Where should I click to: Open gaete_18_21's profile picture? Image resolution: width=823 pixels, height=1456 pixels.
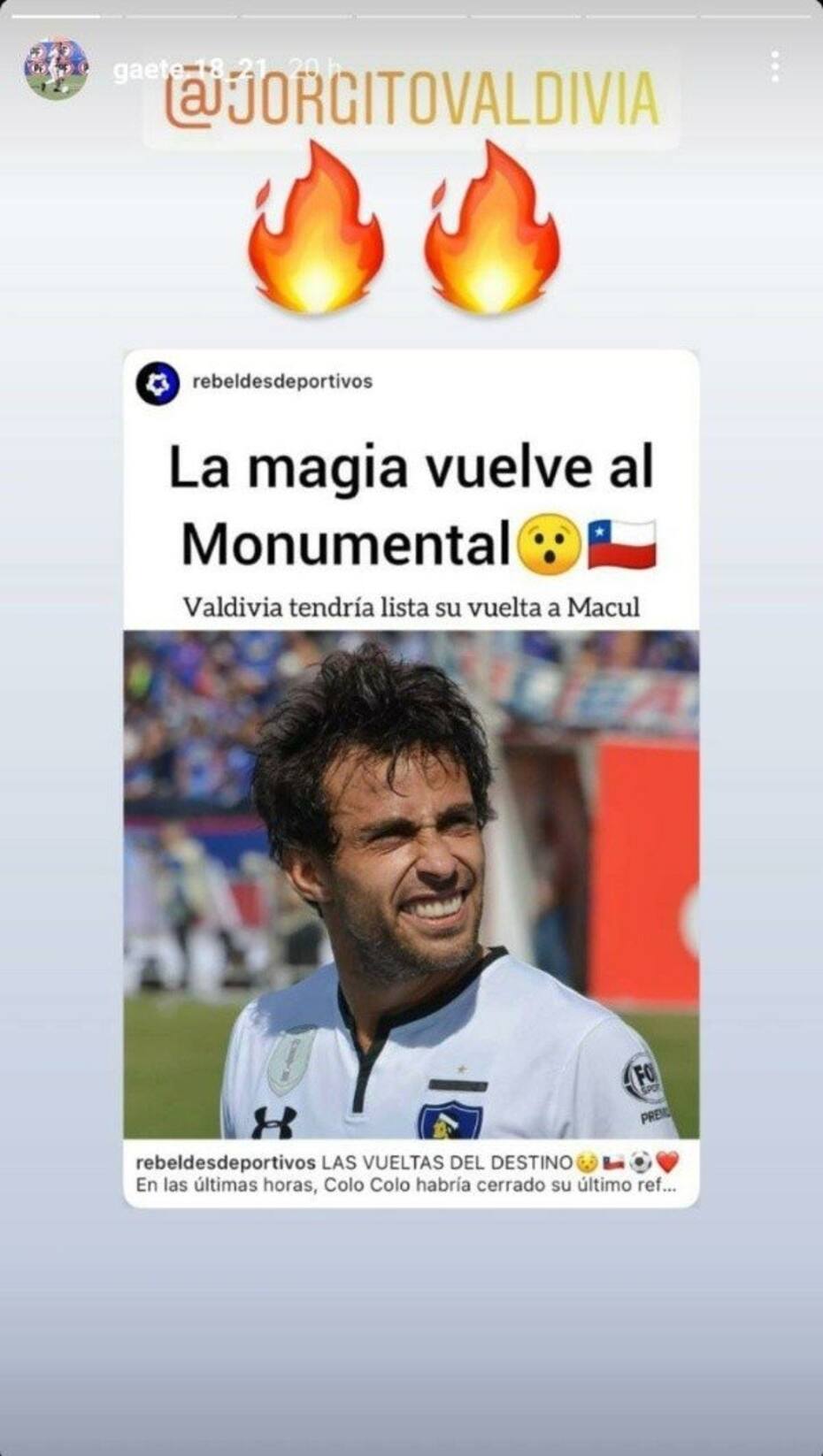(x=56, y=68)
